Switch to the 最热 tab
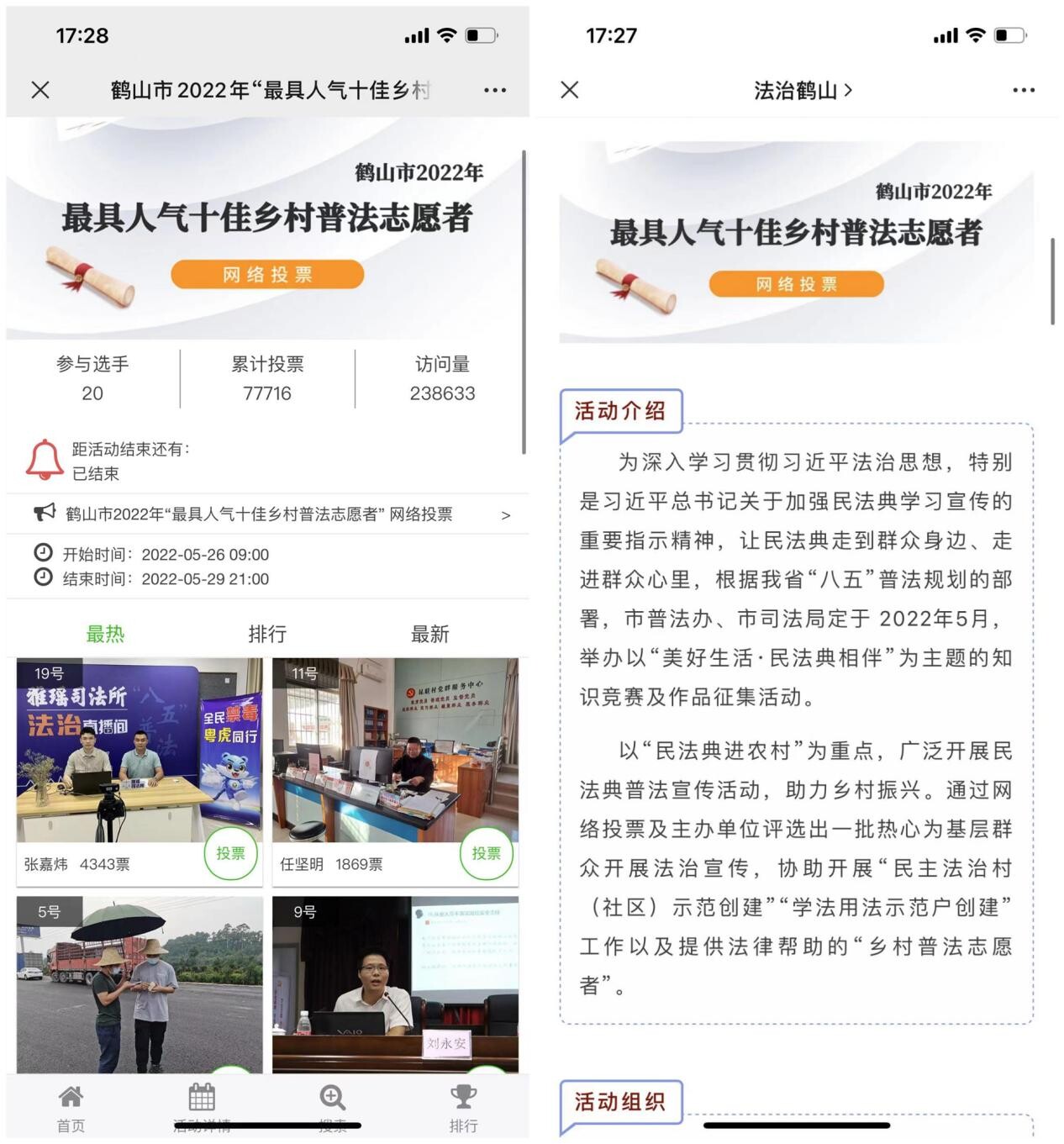1064x1144 pixels. click(x=105, y=634)
